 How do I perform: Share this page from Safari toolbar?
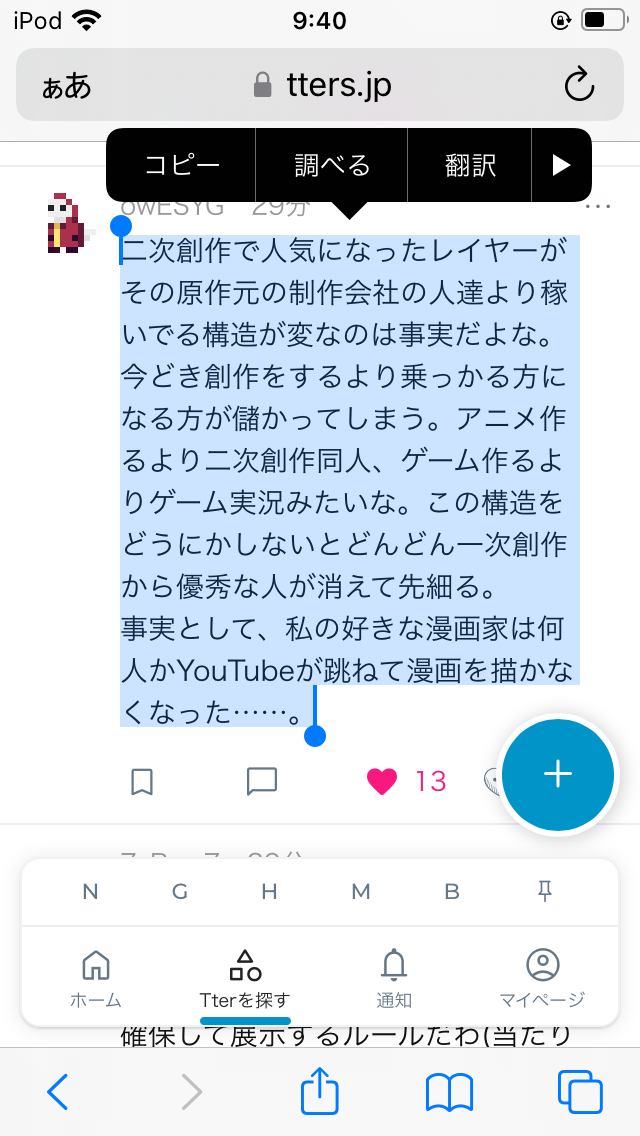tap(320, 1092)
